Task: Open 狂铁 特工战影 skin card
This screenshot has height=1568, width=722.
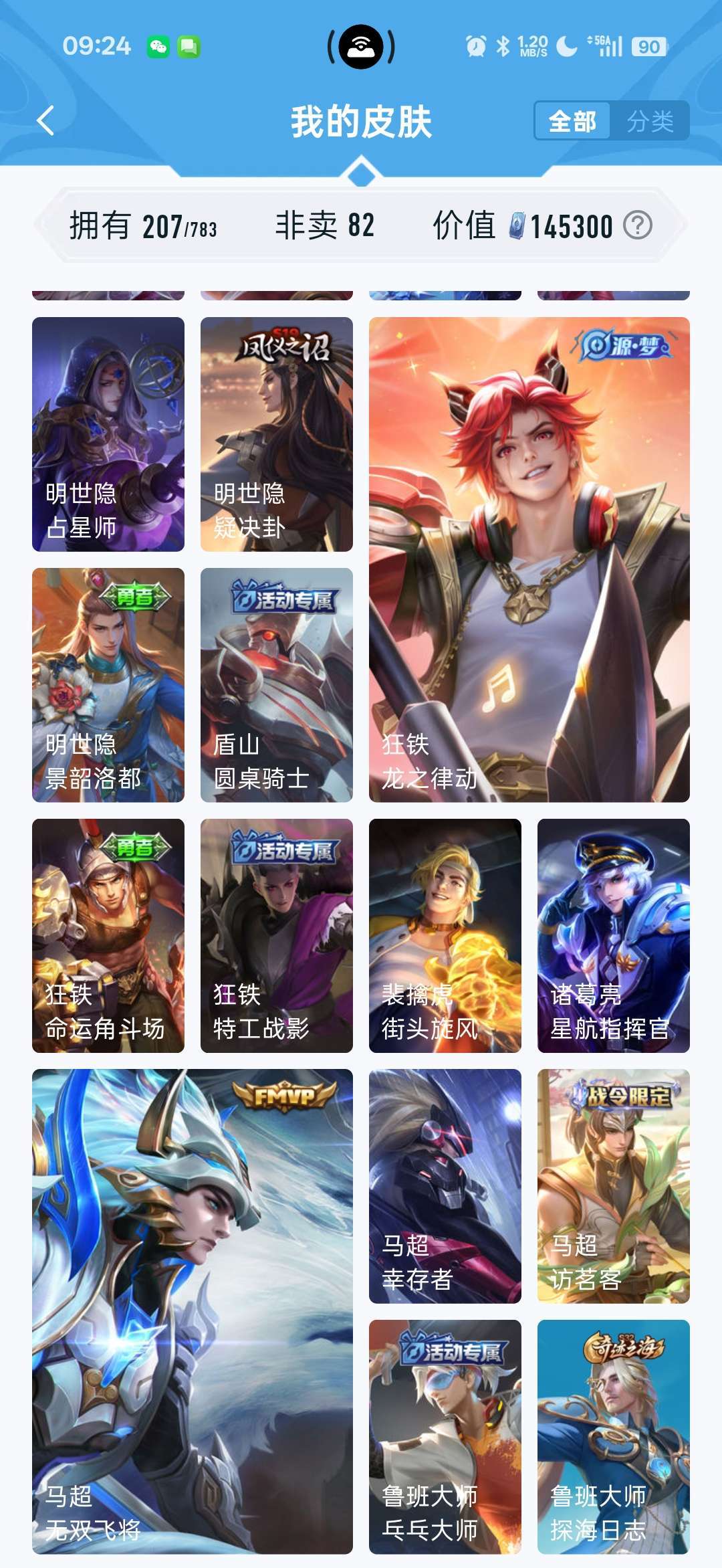Action: pyautogui.click(x=277, y=935)
